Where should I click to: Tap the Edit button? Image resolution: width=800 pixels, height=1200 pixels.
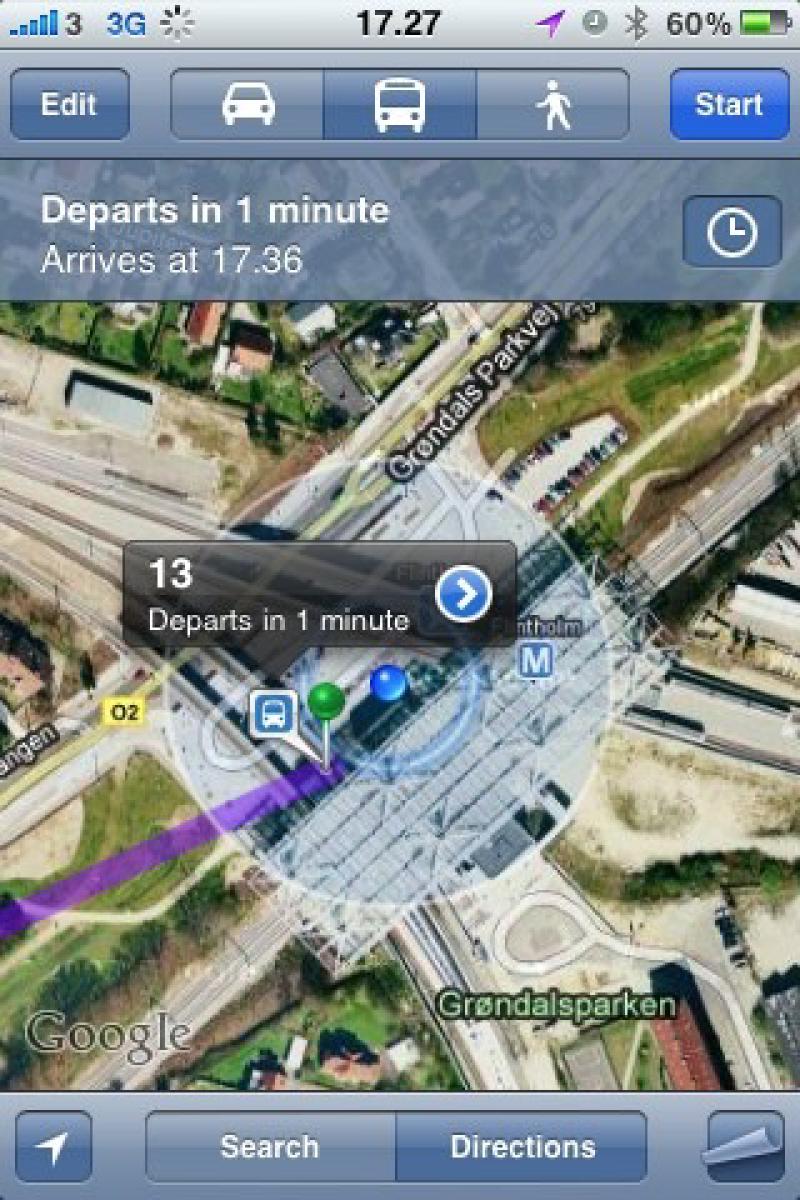[x=69, y=104]
